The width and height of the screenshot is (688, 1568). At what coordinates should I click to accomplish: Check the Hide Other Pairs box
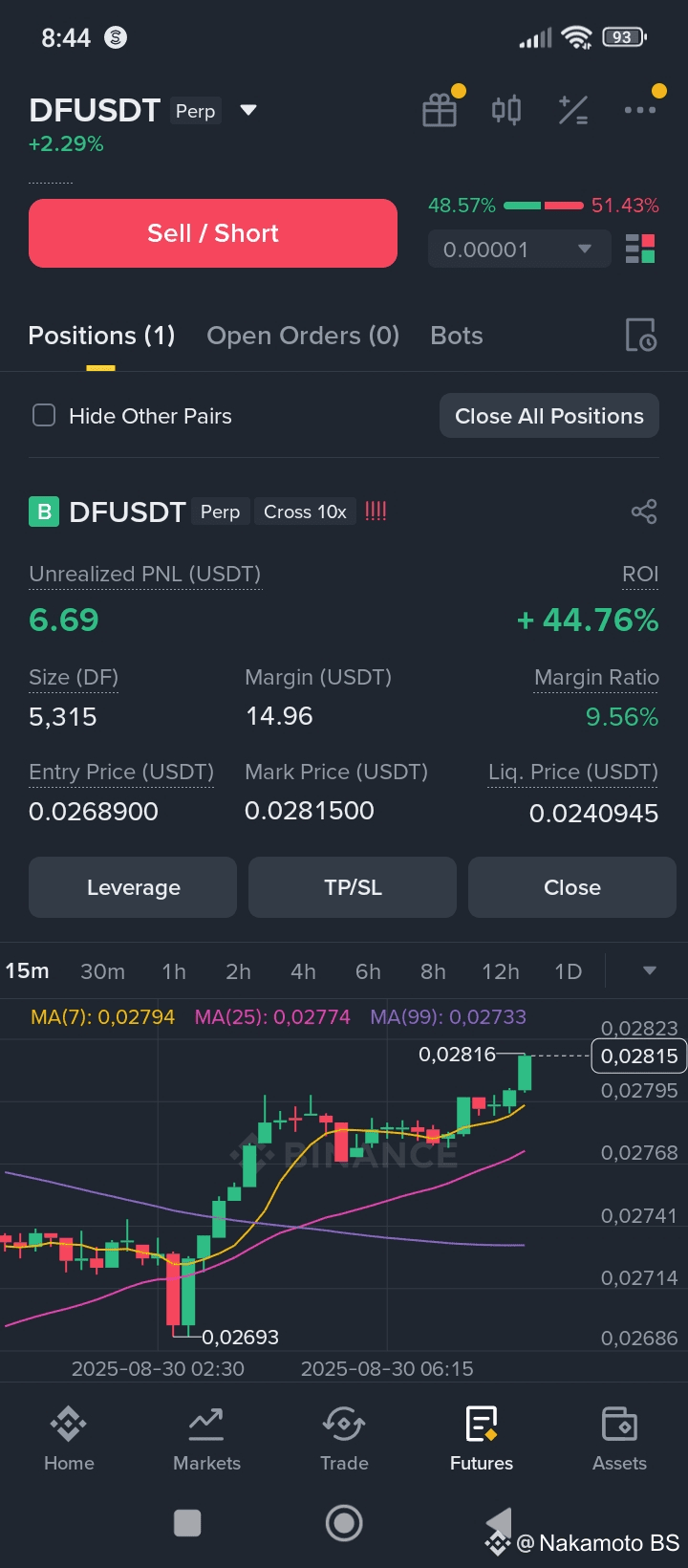pos(44,415)
